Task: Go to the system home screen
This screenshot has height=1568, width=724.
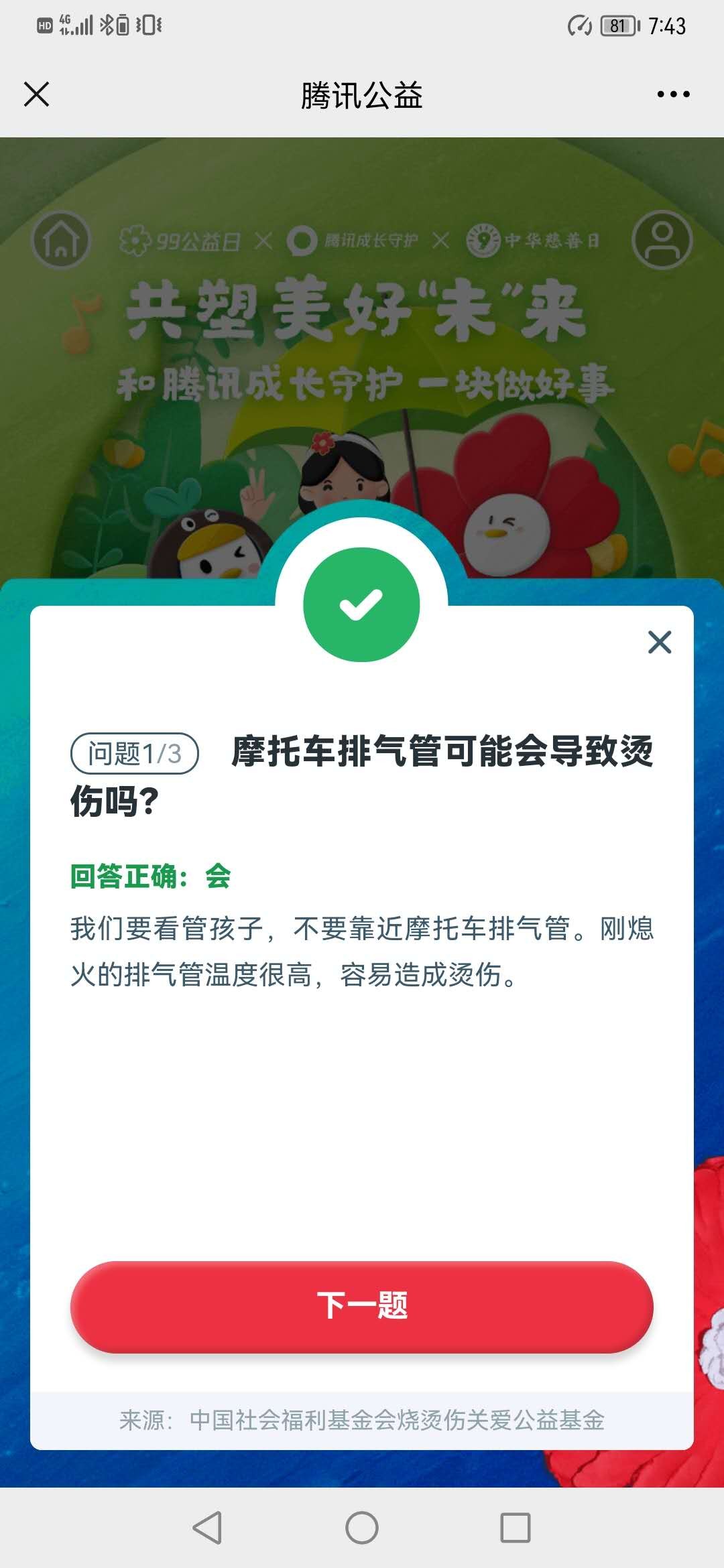Action: 362,1528
